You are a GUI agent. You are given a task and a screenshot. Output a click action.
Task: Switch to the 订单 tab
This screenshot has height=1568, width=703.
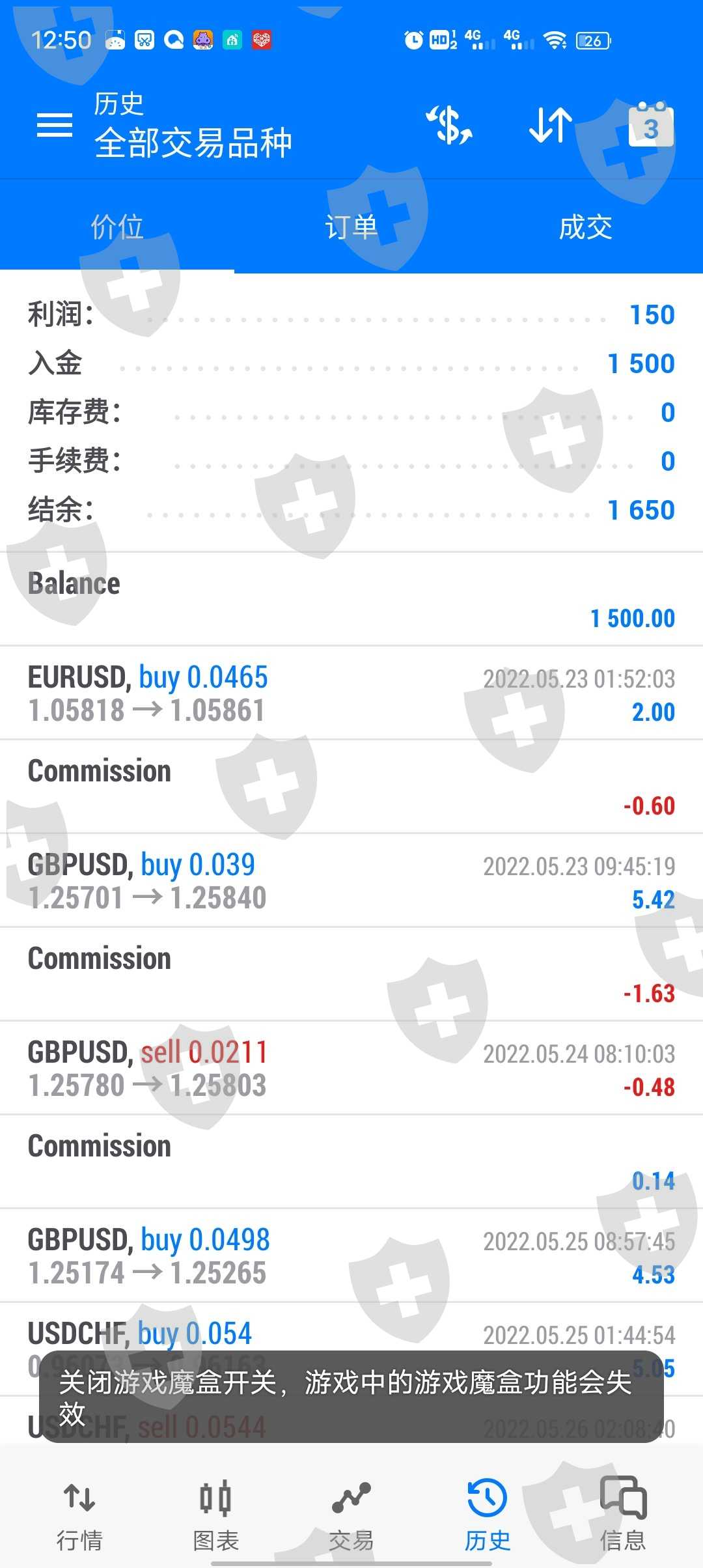point(351,227)
